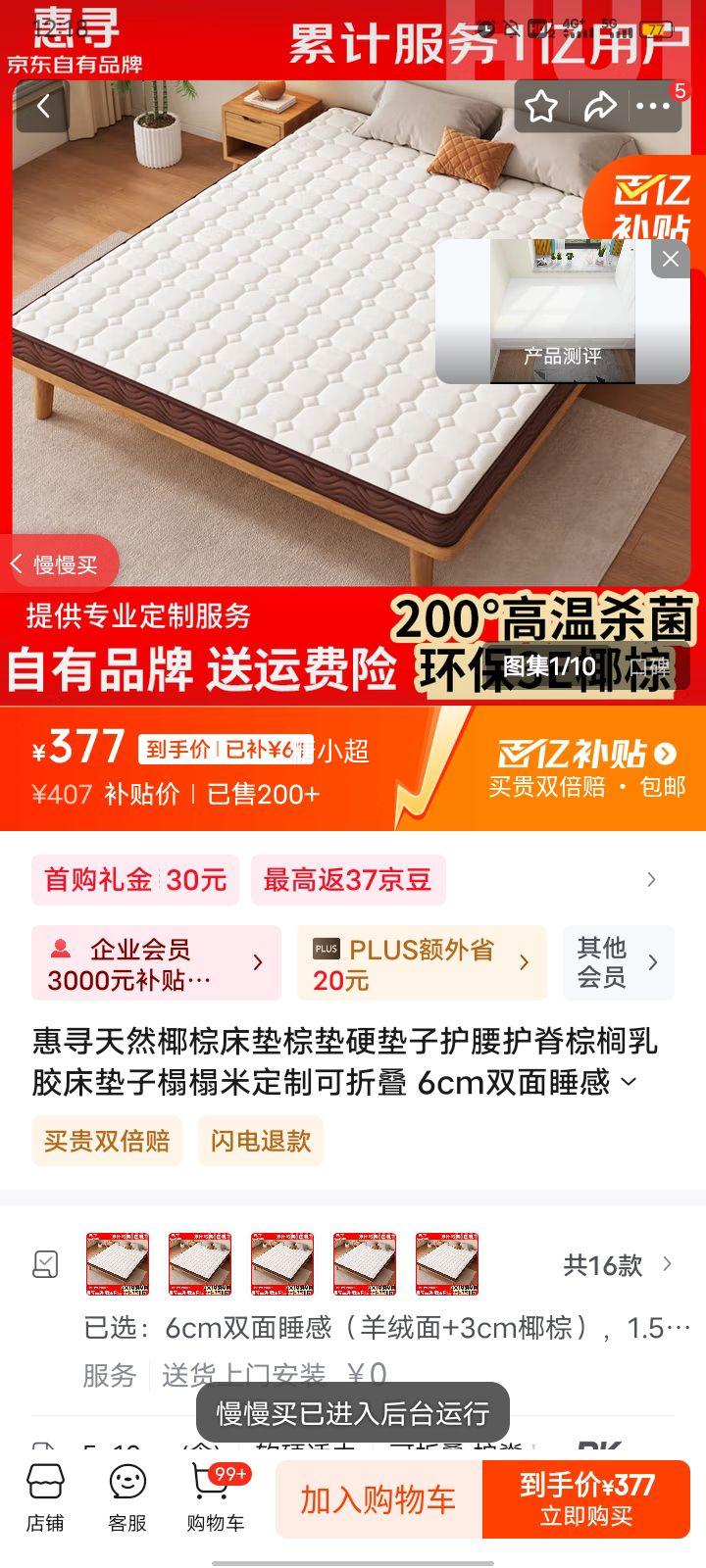Viewport: 706px width, 1568px height.
Task: Tap the floating 慢慢买 helper button
Action: coord(59,563)
